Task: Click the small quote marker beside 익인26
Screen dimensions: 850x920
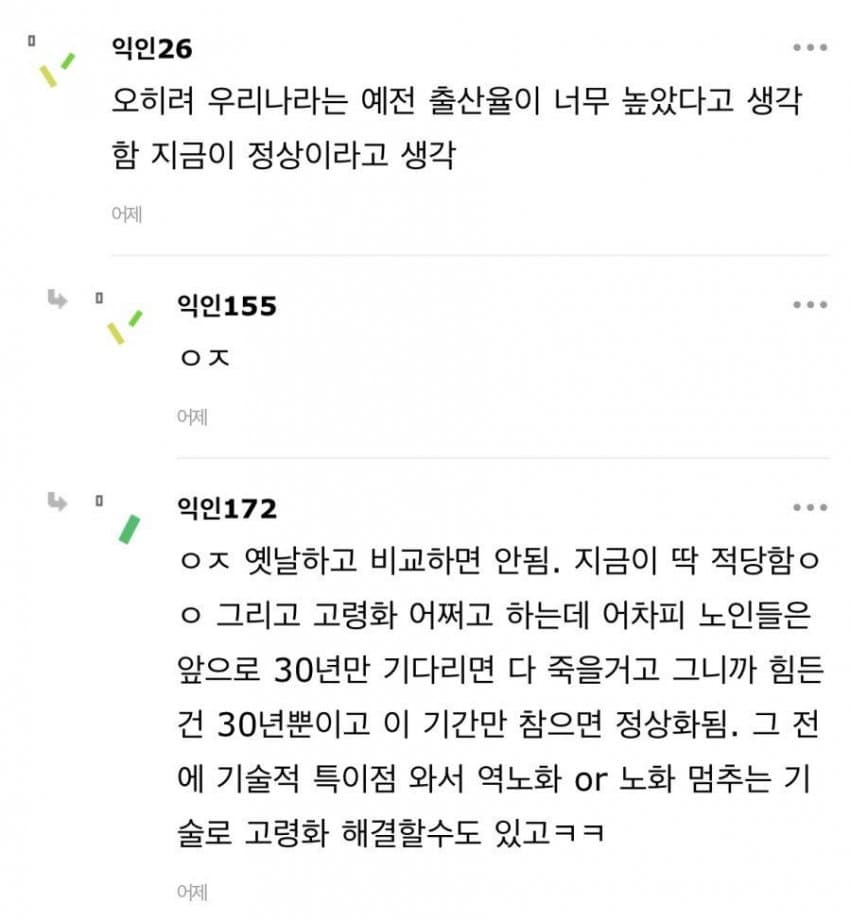Action: coord(30,40)
